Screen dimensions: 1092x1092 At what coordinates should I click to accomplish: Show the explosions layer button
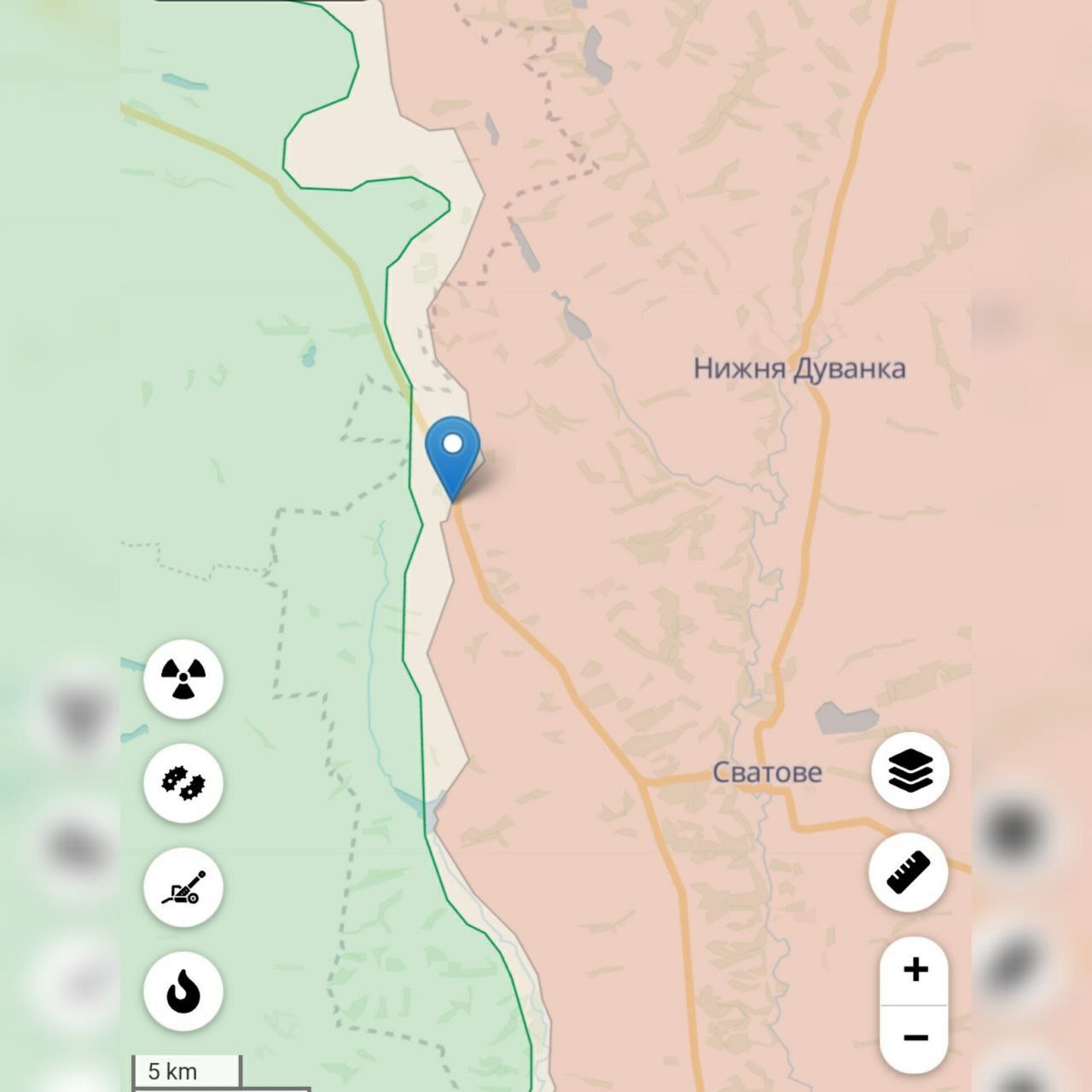[183, 783]
